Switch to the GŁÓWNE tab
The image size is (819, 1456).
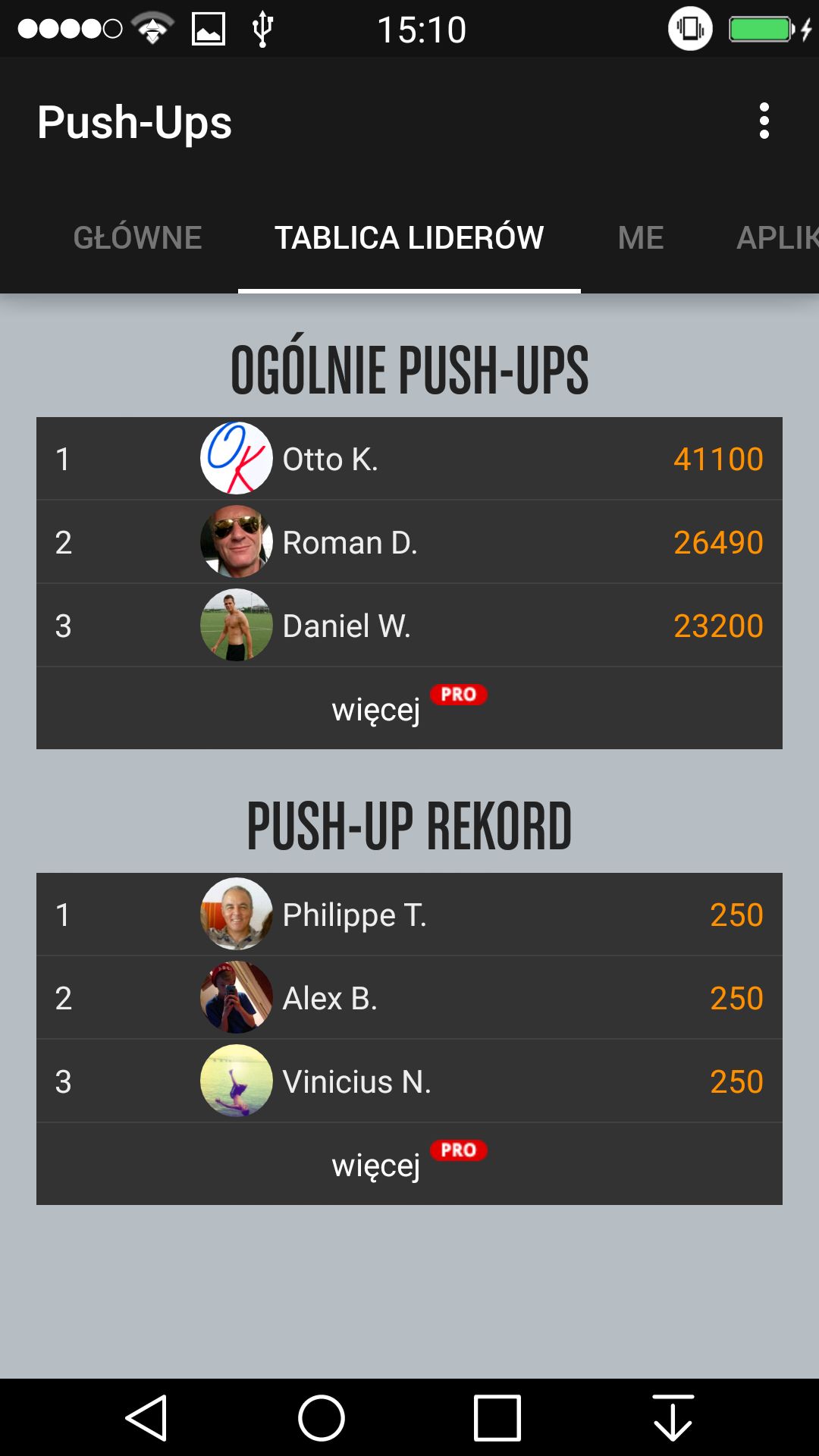pos(137,238)
